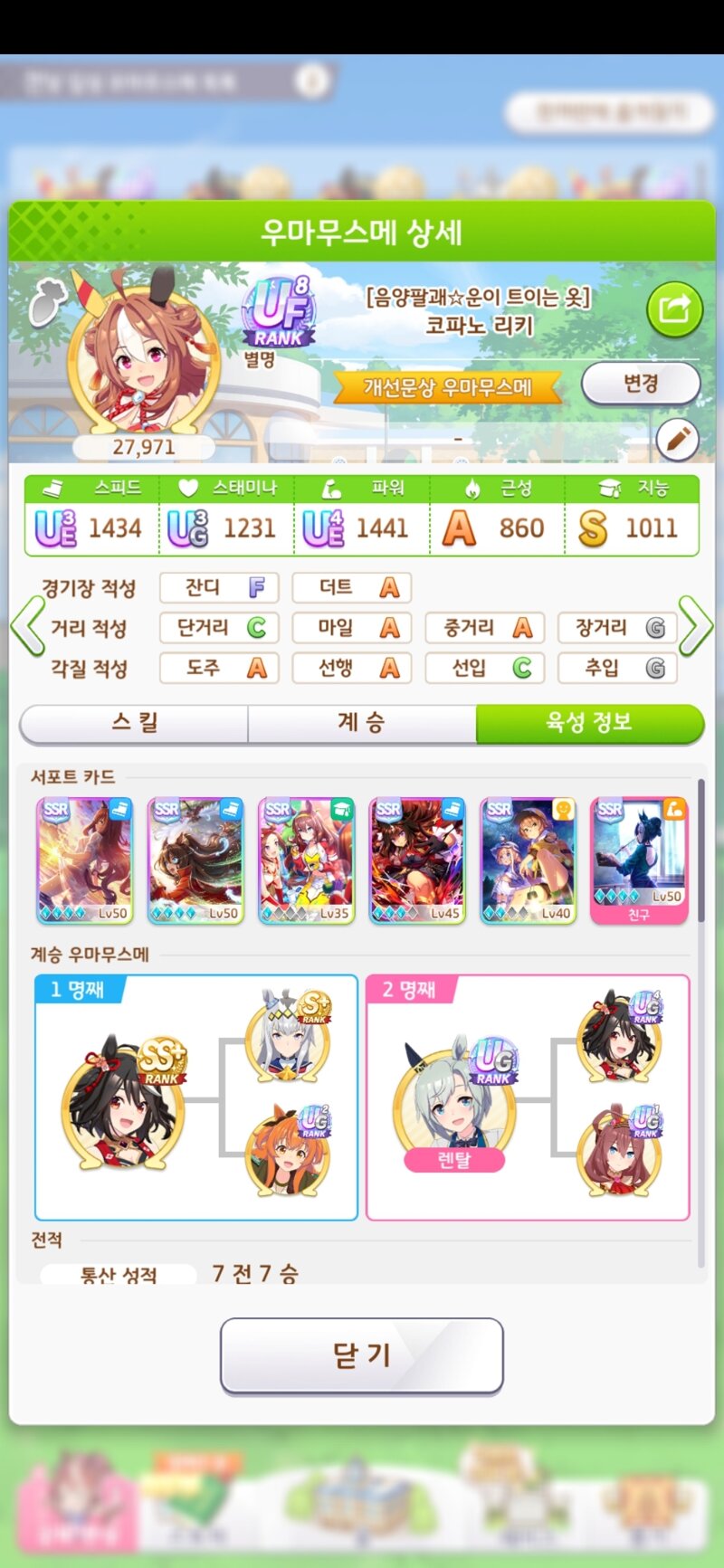
Task: Open the 친구 friend support card
Action: (x=639, y=860)
